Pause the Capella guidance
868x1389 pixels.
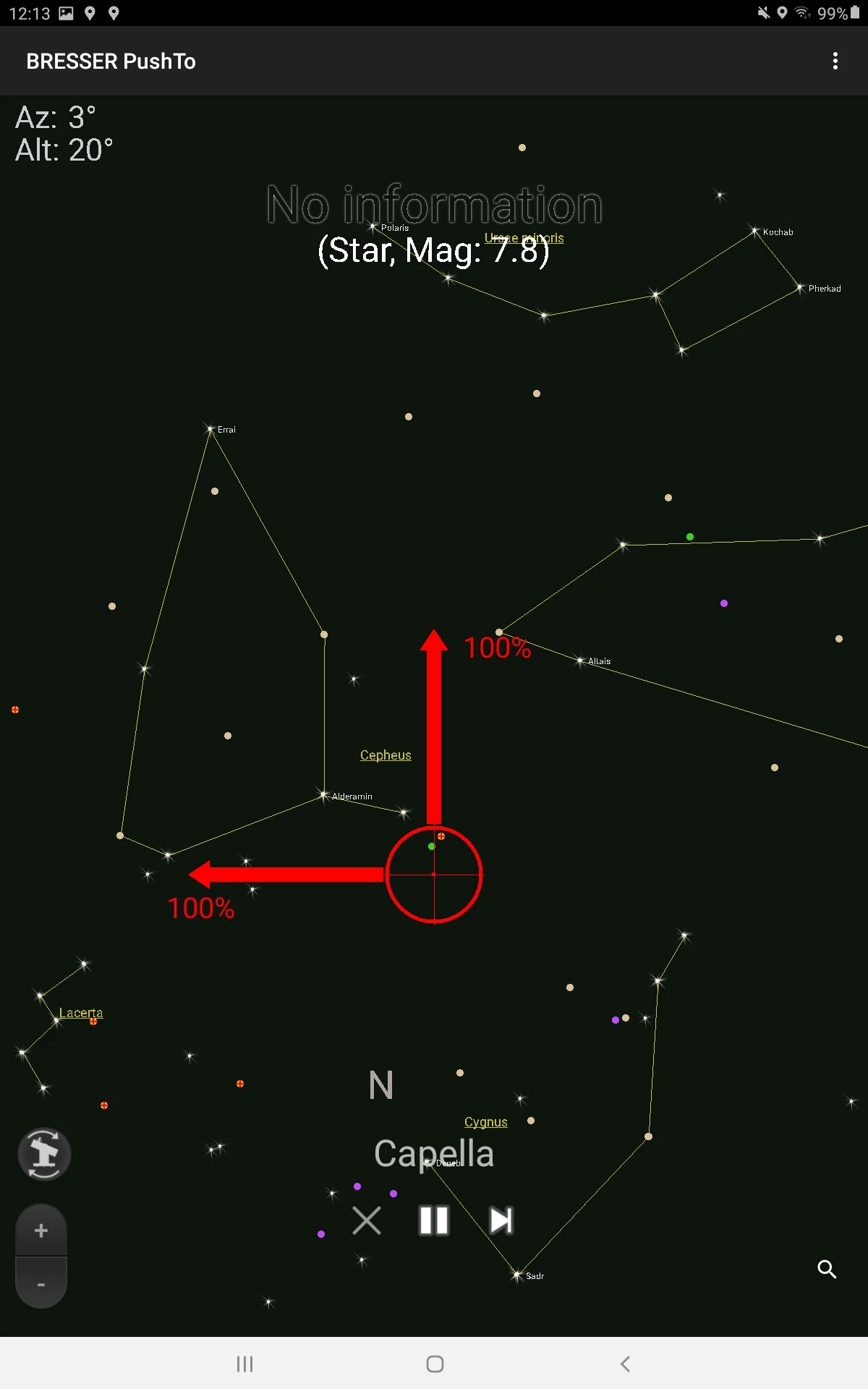(434, 1220)
